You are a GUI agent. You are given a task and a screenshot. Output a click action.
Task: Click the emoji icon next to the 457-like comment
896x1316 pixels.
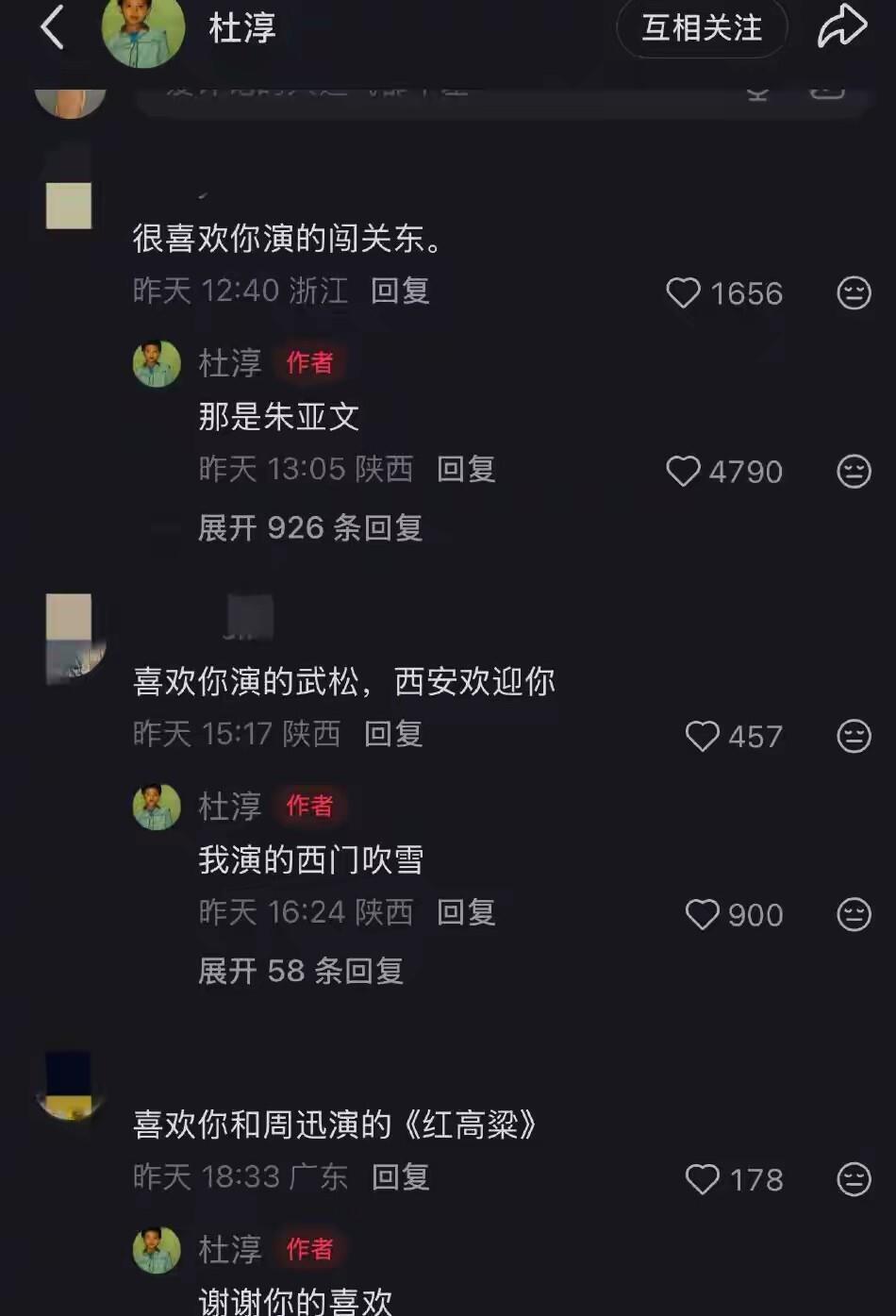point(854,737)
